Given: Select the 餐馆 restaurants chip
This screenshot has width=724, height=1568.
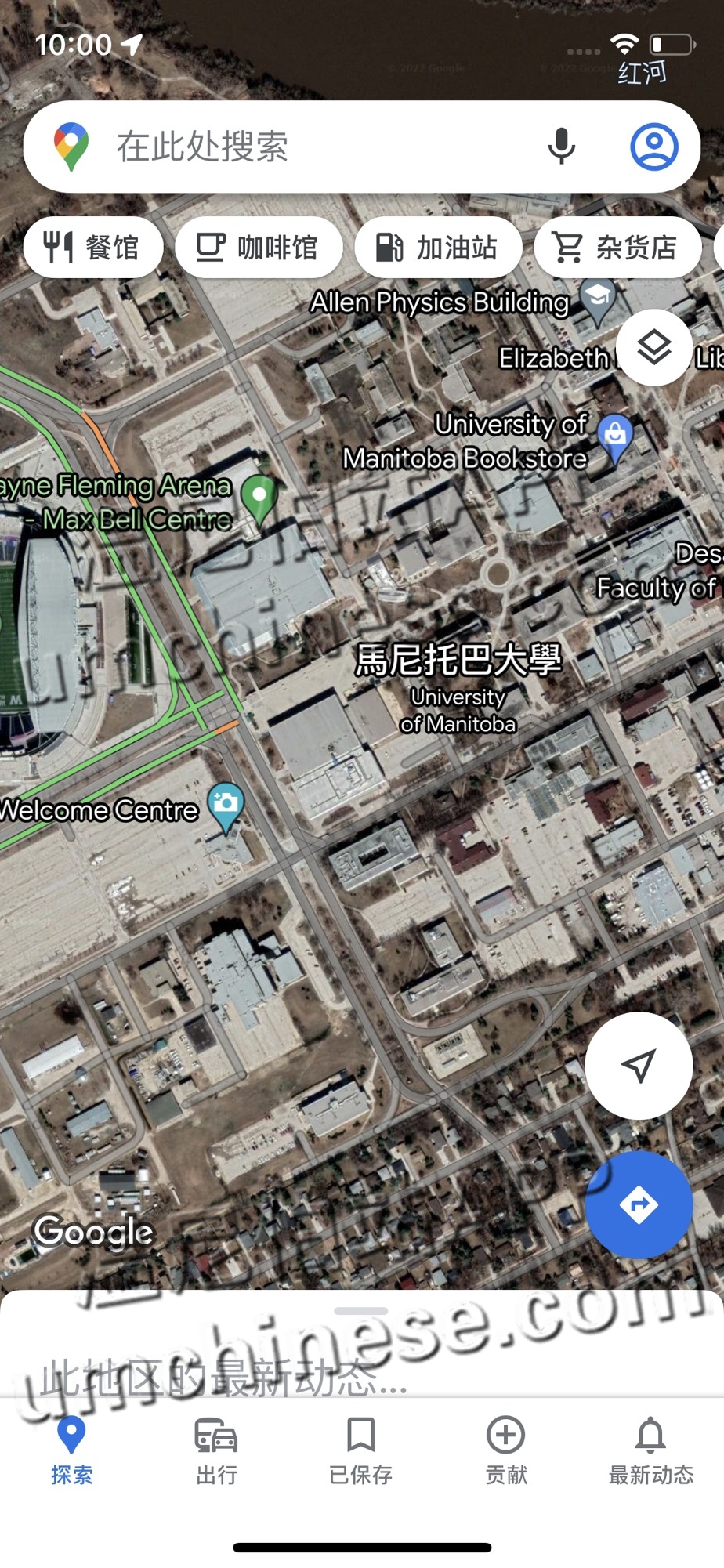Looking at the screenshot, I should coord(93,248).
